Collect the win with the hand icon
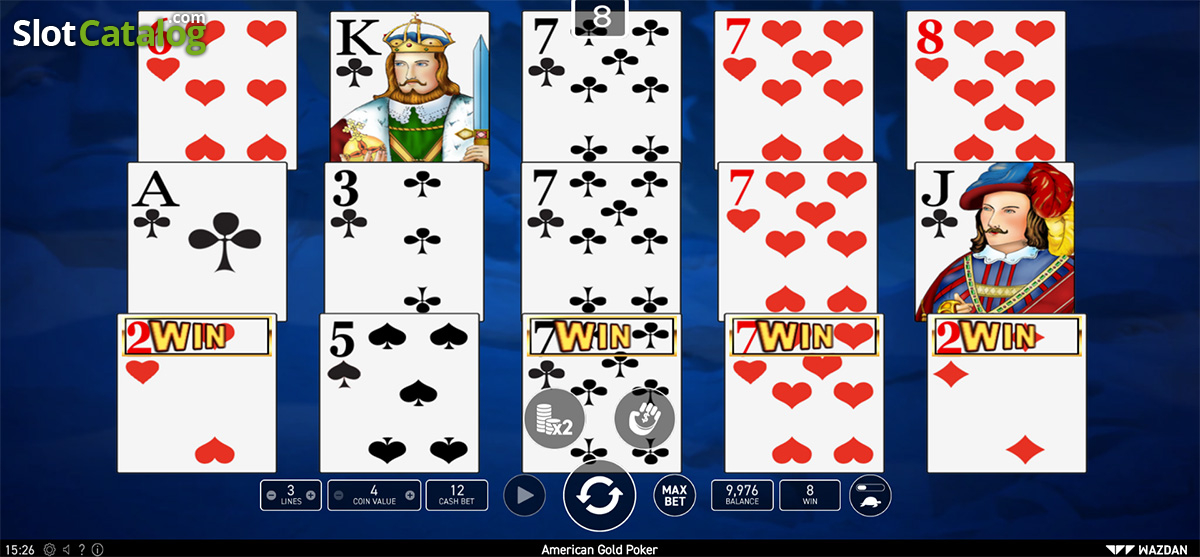Viewport: 1200px width, 557px height. click(x=644, y=418)
